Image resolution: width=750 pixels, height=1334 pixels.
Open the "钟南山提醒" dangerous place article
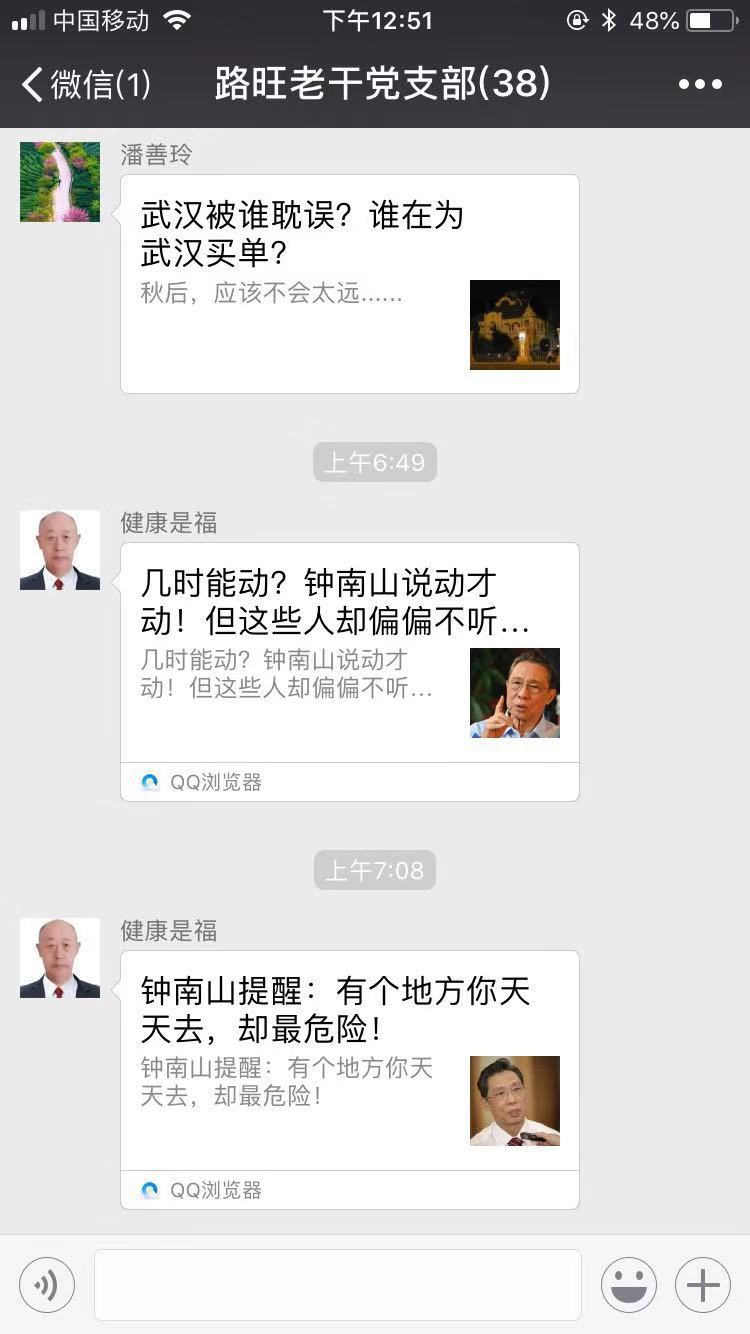click(x=349, y=1060)
